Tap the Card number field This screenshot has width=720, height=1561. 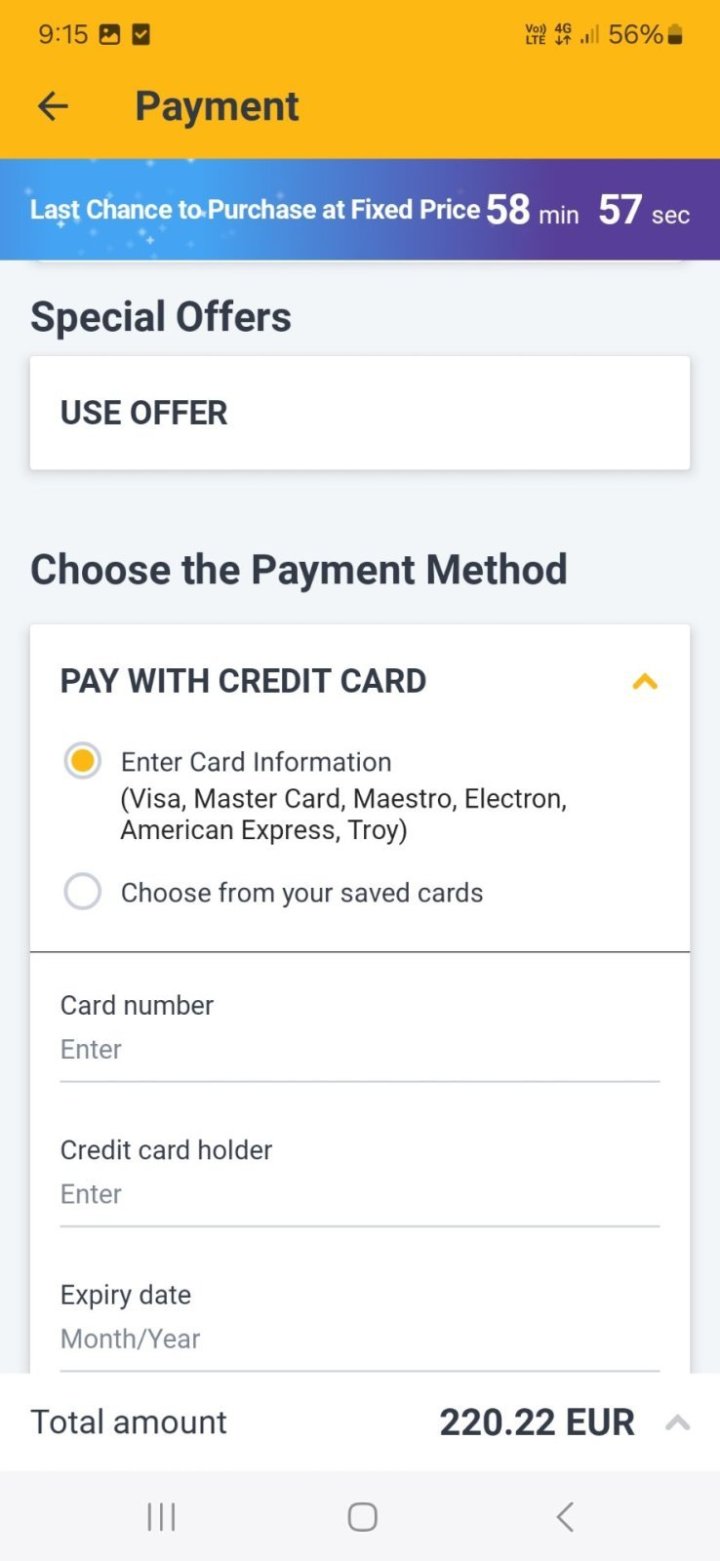(360, 1049)
